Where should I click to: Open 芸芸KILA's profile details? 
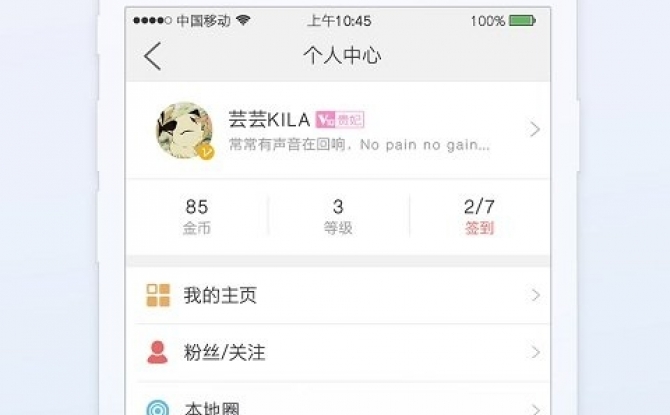pos(340,131)
